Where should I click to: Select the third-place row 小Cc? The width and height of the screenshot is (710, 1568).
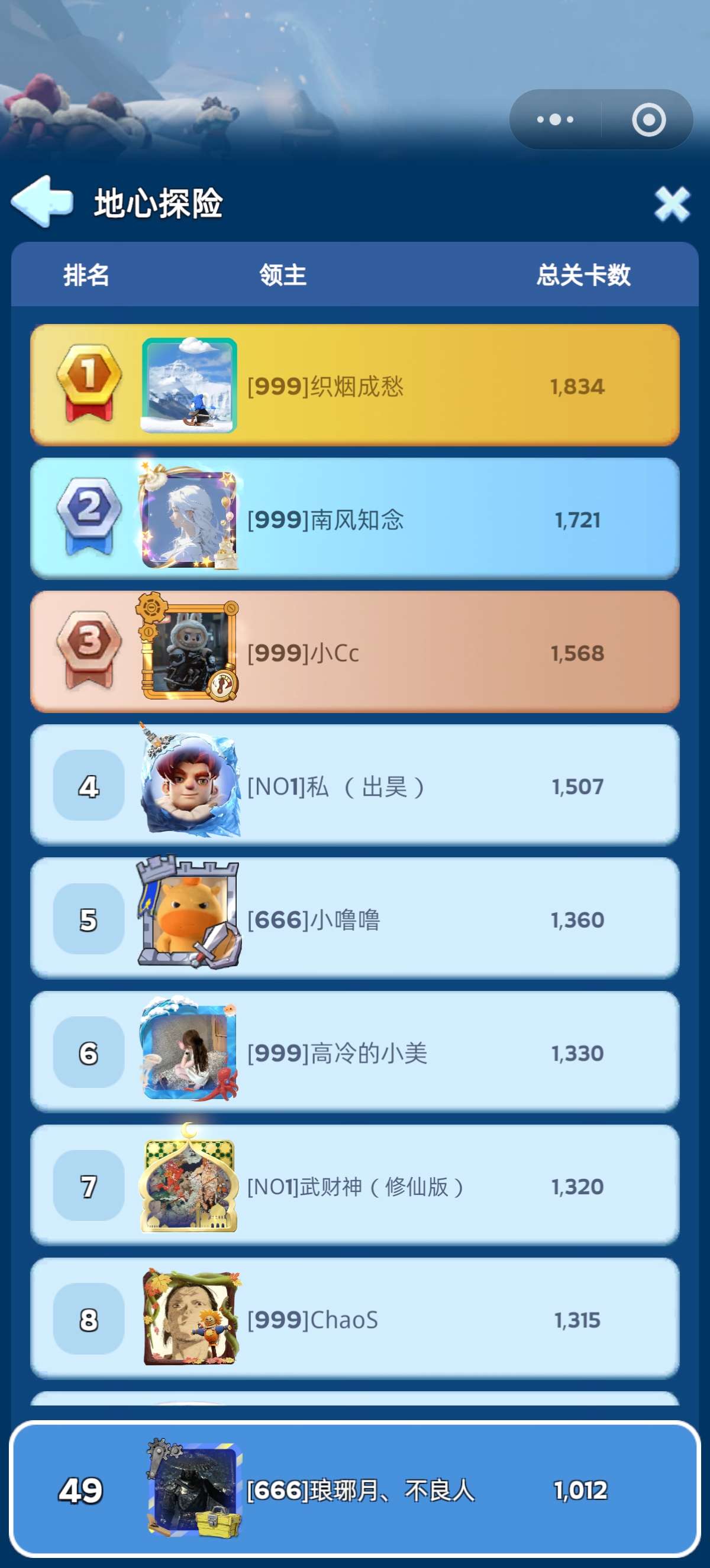click(x=354, y=652)
